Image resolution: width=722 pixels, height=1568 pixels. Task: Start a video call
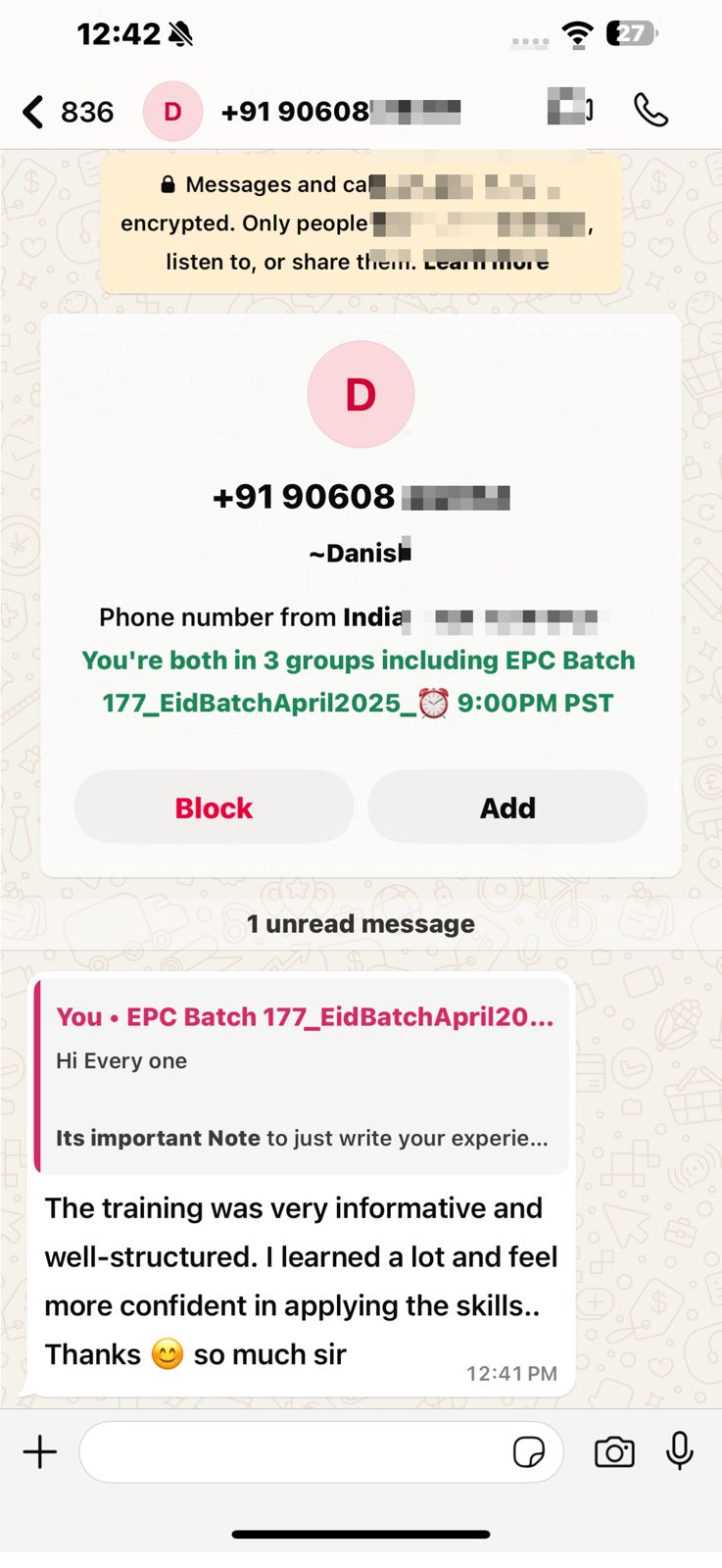click(569, 108)
